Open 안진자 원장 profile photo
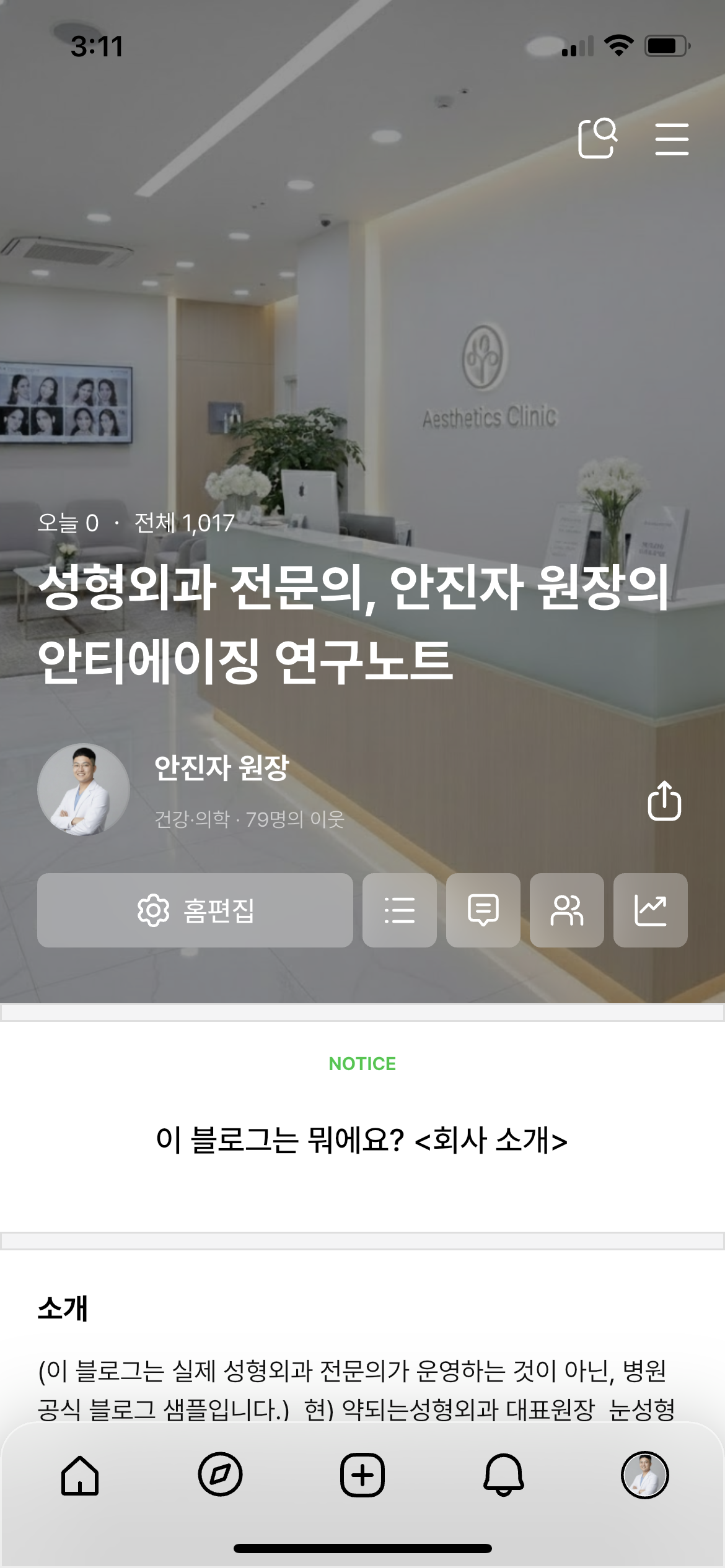This screenshot has height=1568, width=725. click(84, 790)
